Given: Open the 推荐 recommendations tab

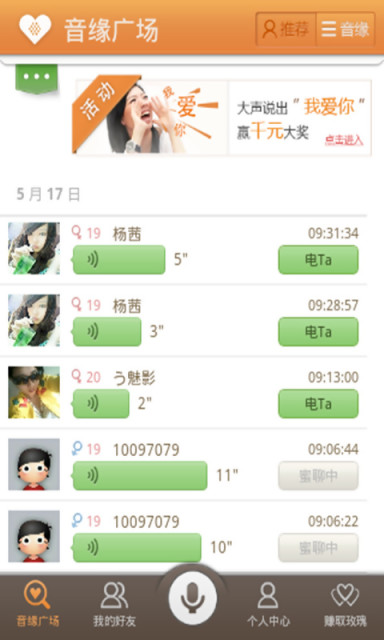Looking at the screenshot, I should [286, 29].
